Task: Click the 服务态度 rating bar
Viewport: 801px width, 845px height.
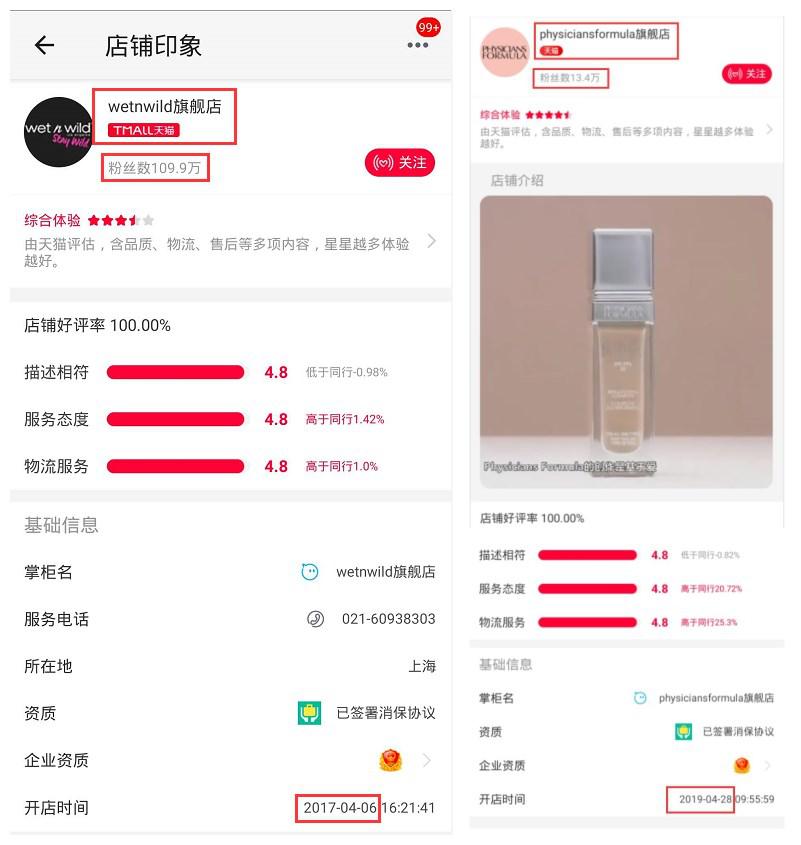Action: coord(177,419)
